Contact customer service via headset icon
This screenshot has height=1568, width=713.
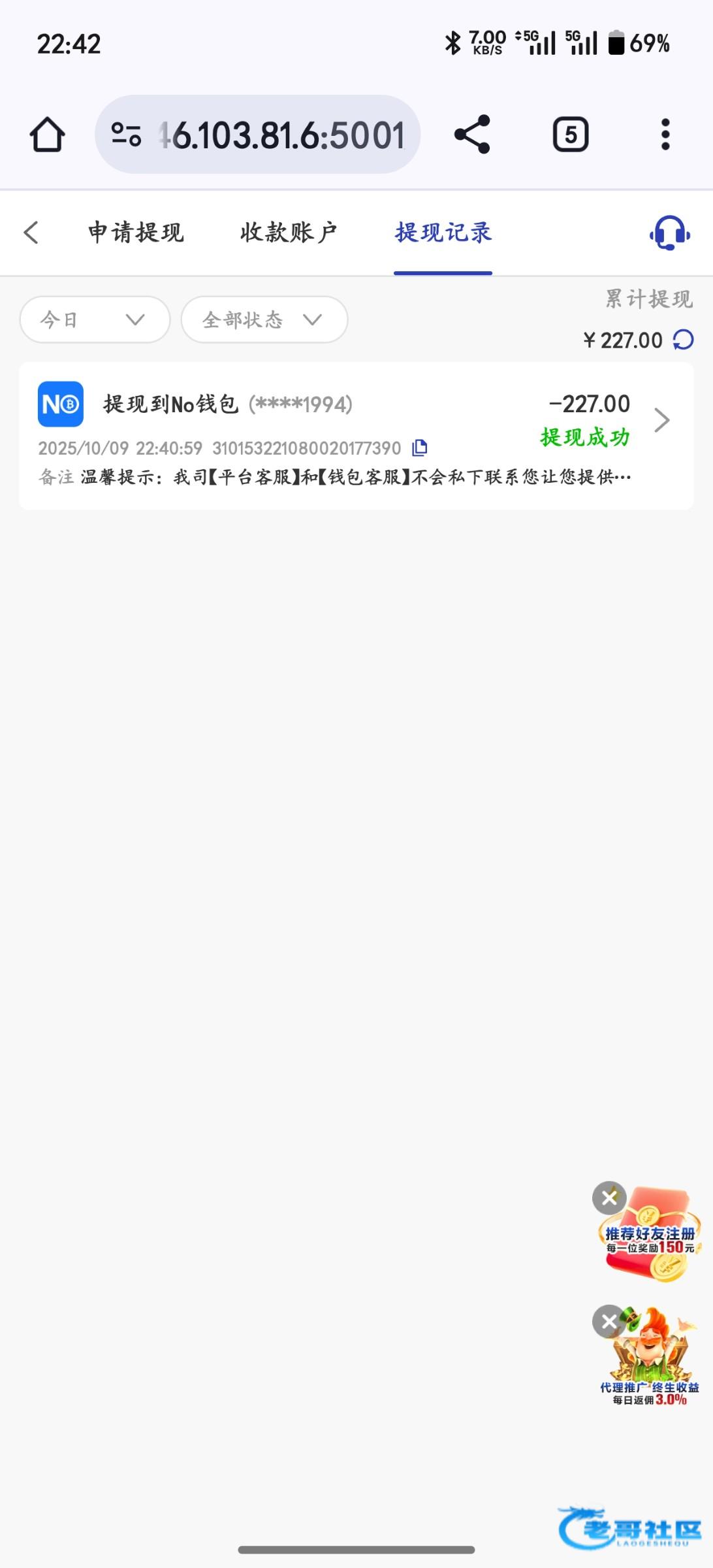[x=669, y=233]
